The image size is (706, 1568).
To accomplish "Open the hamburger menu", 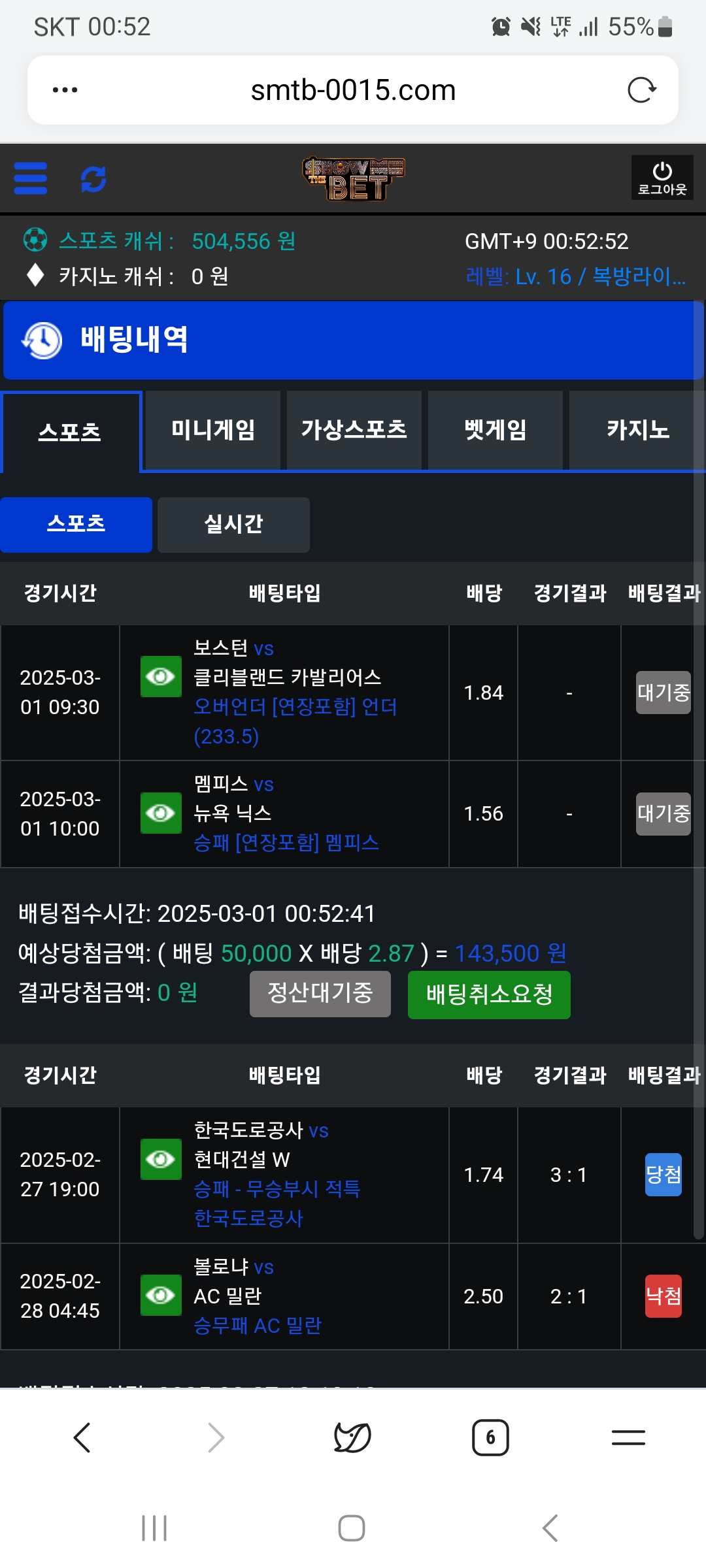I will 30,178.
